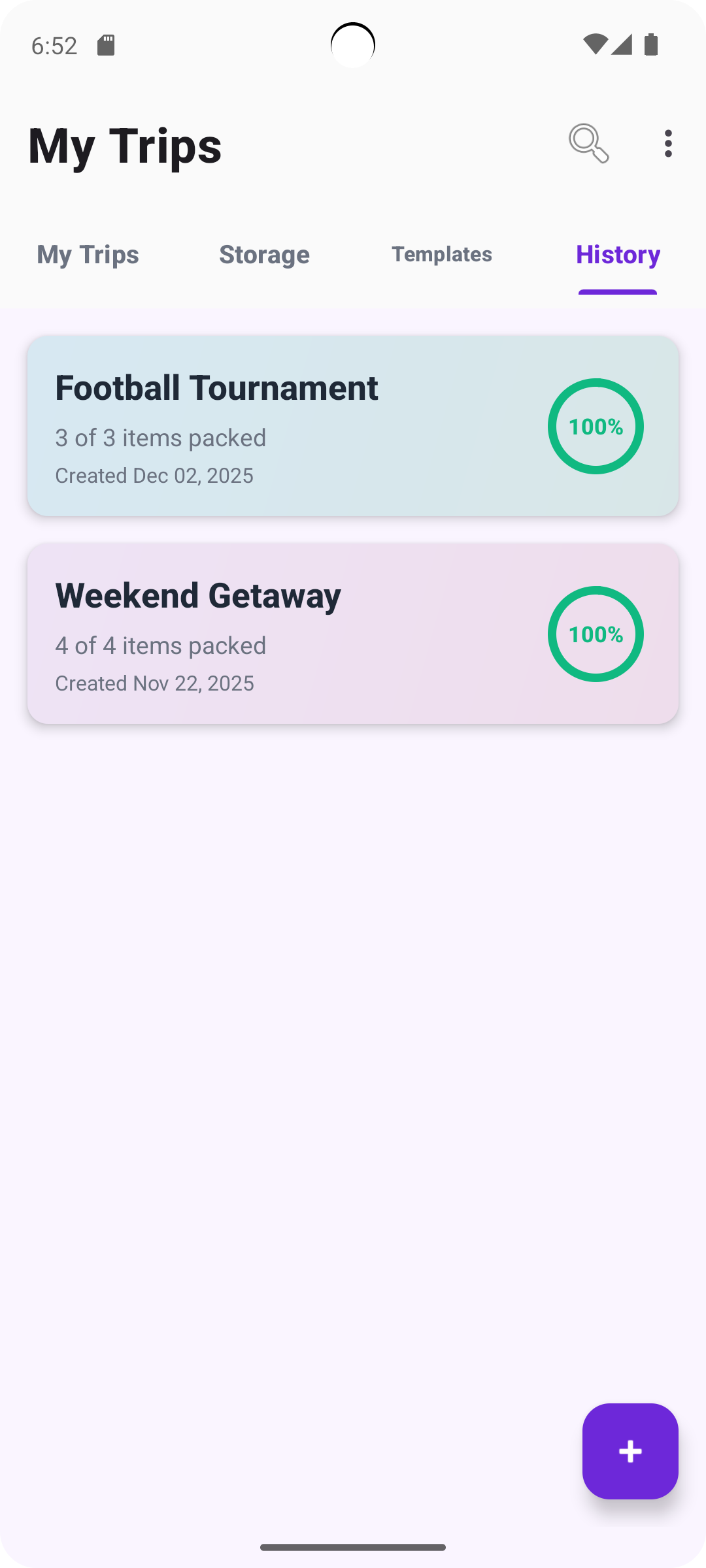
Task: Open the search icon
Action: tap(588, 144)
